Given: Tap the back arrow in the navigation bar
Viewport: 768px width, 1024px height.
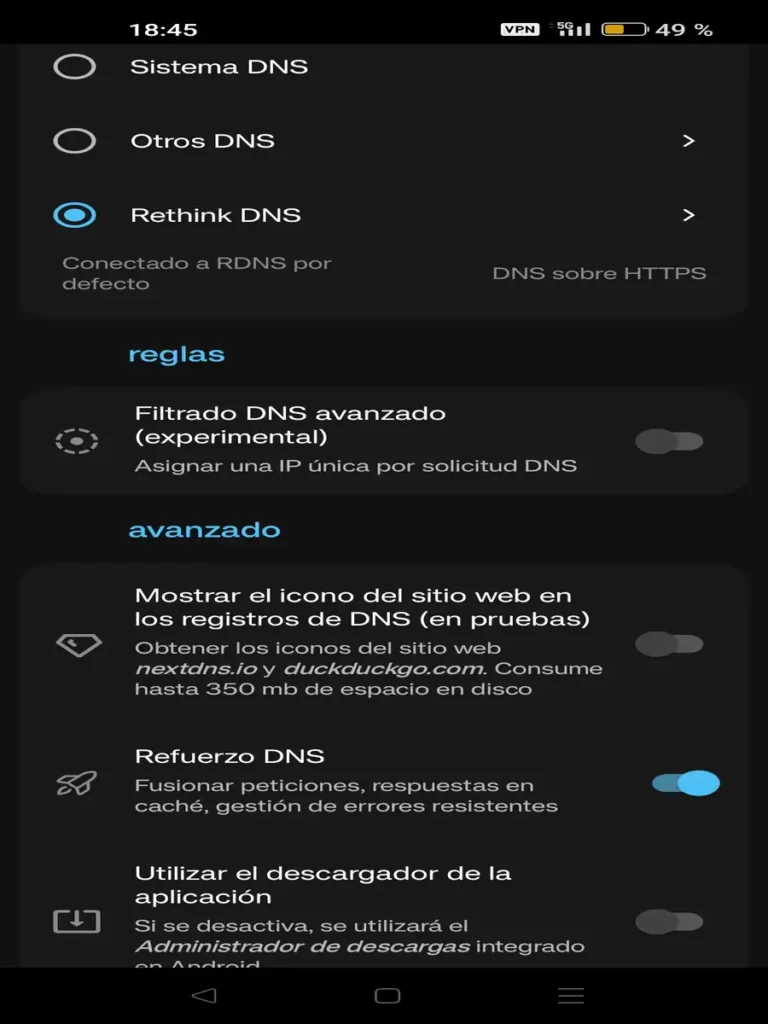Looking at the screenshot, I should (205, 995).
